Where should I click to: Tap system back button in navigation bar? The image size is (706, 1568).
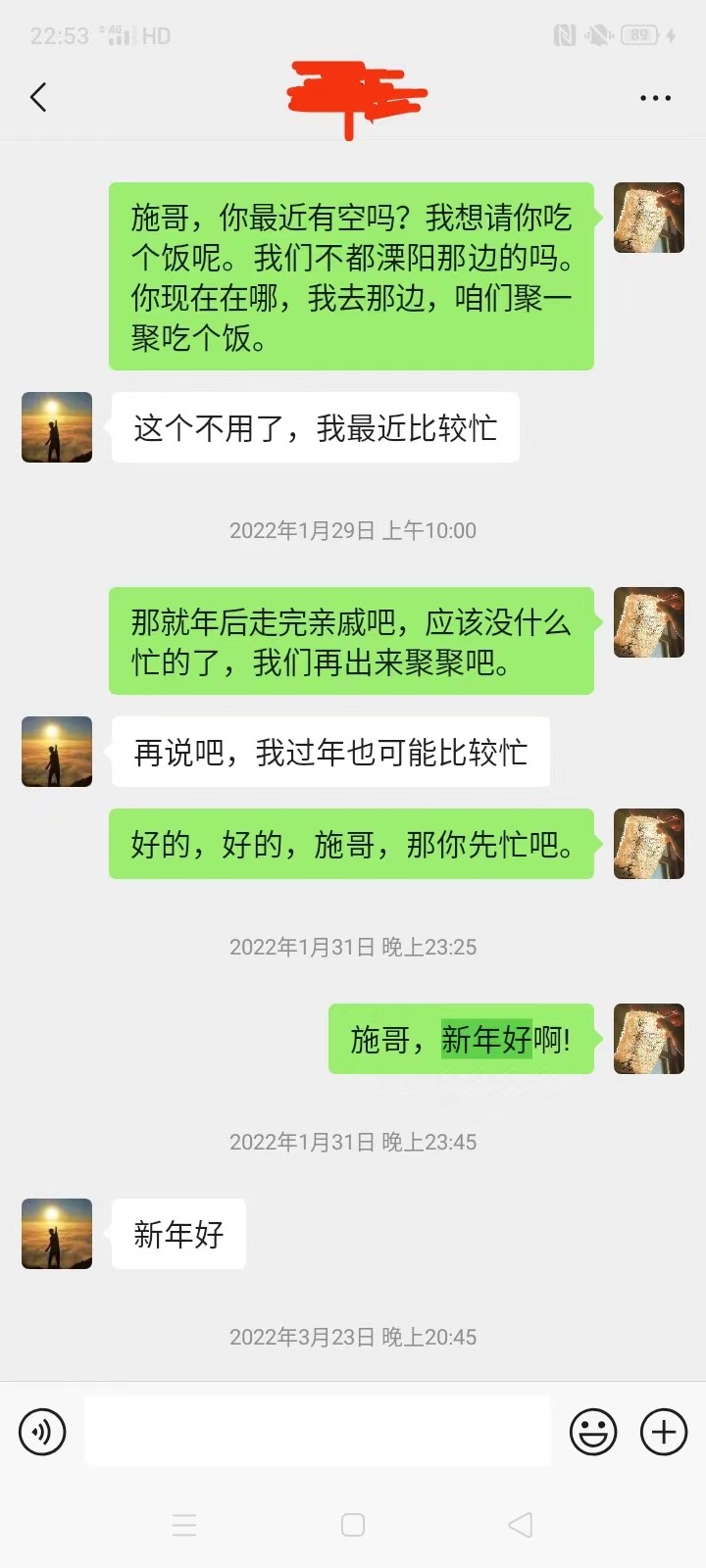pyautogui.click(x=521, y=1525)
